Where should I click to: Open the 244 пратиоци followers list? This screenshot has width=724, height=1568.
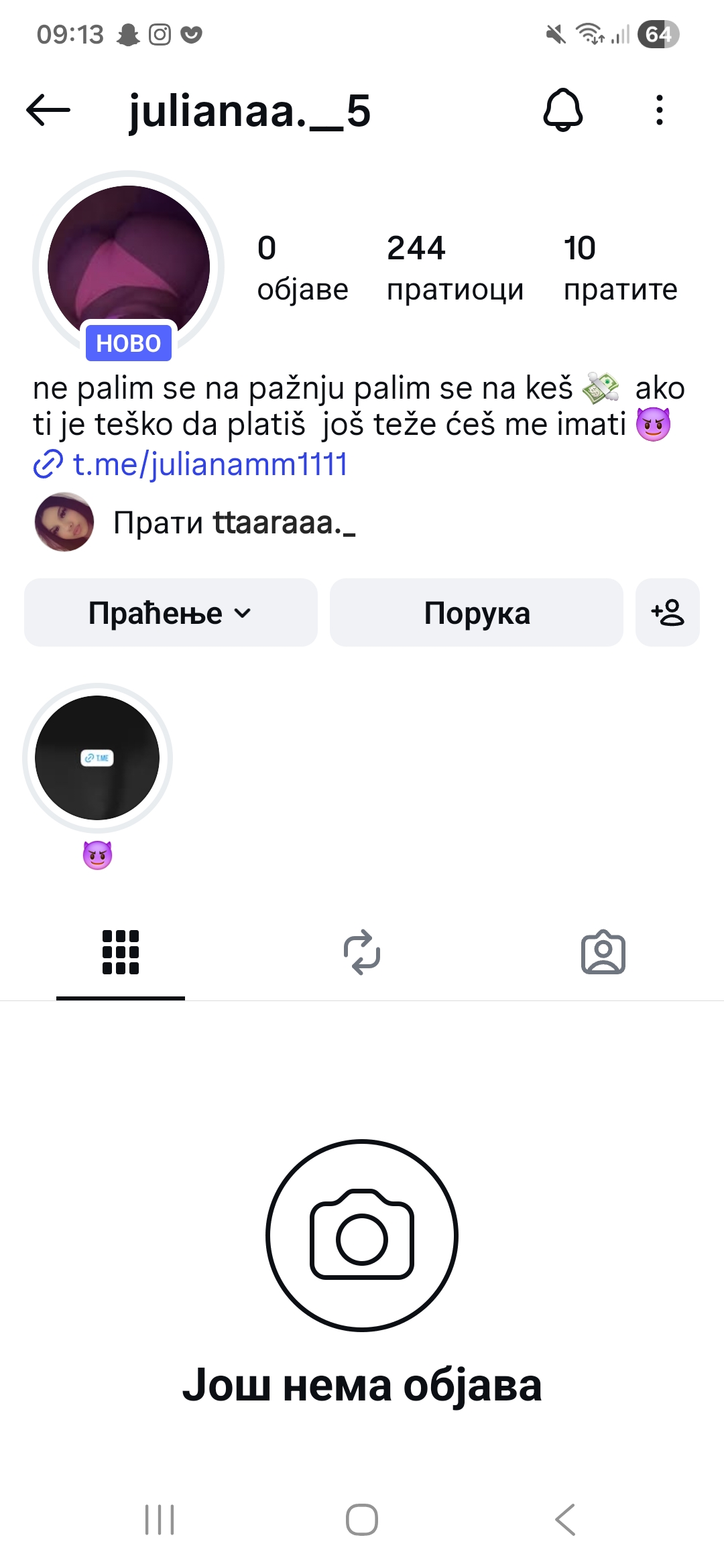pos(455,268)
